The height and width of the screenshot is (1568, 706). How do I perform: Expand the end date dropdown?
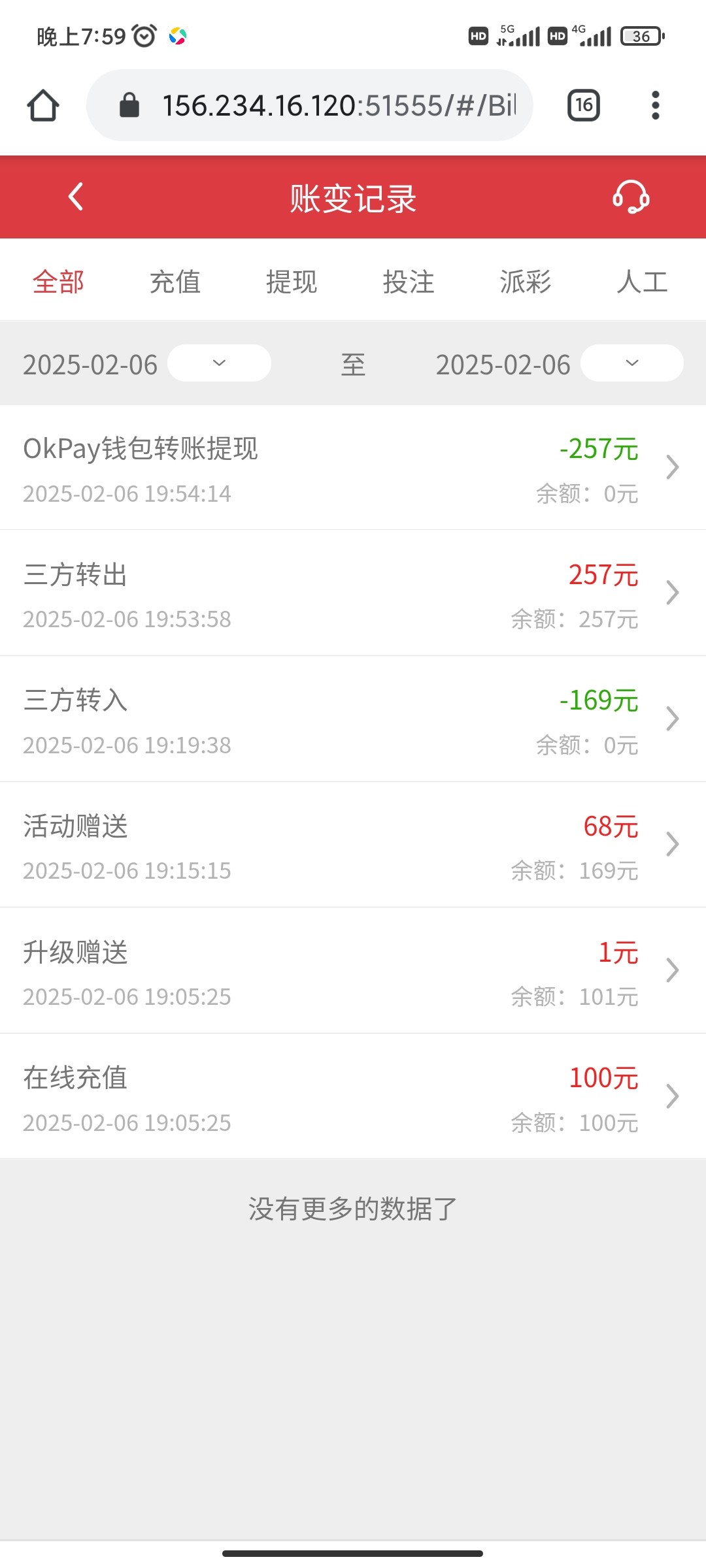click(631, 363)
